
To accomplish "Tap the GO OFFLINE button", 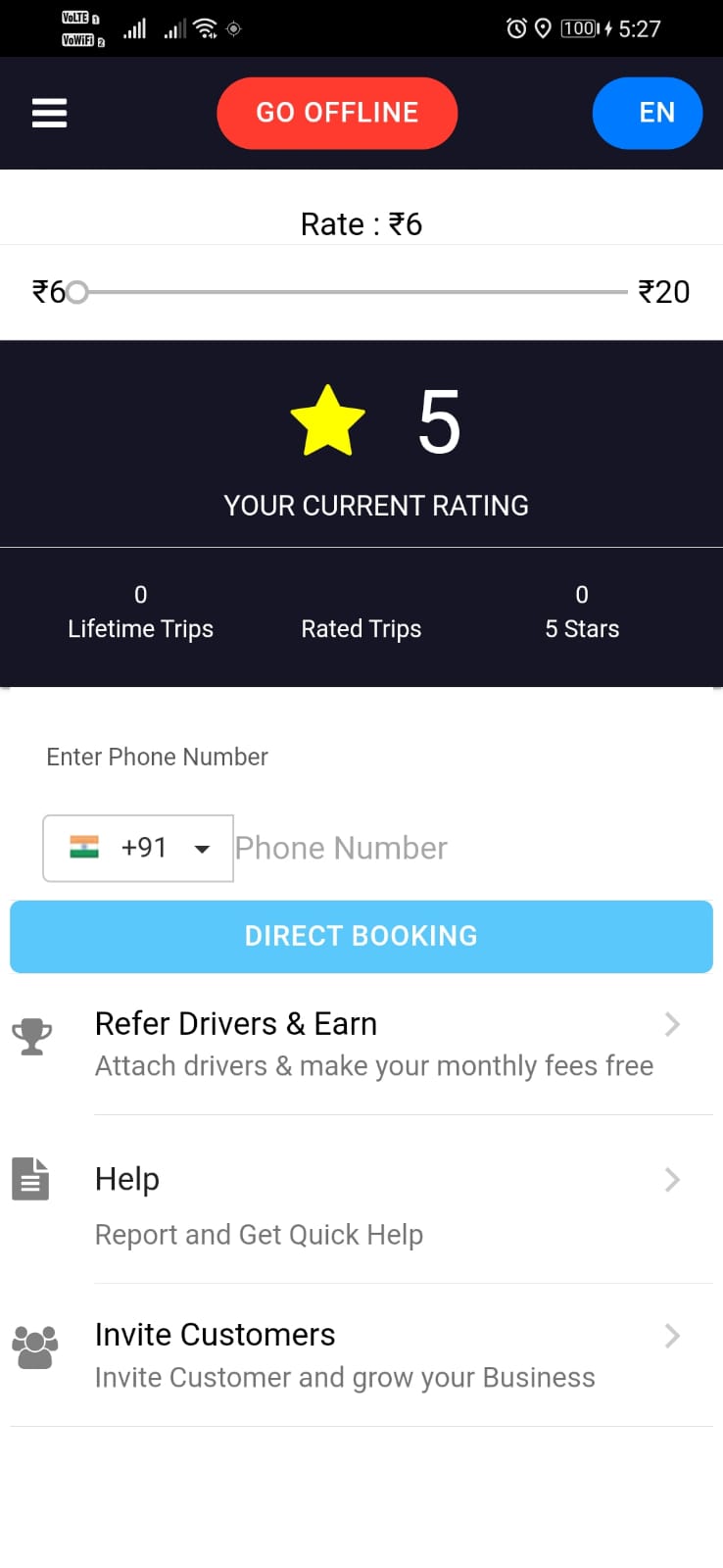I will coord(337,114).
